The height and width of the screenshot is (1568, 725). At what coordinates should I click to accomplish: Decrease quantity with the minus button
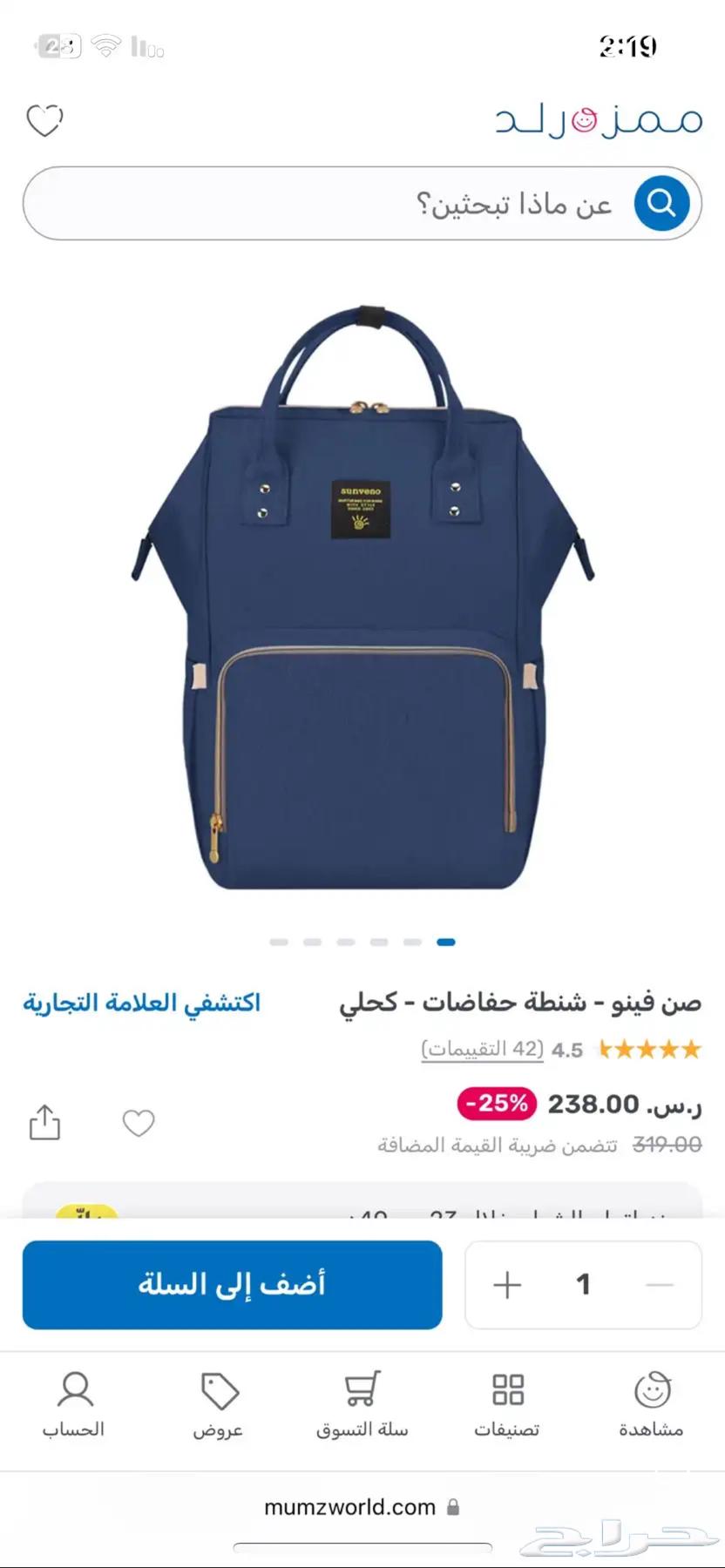661,1285
